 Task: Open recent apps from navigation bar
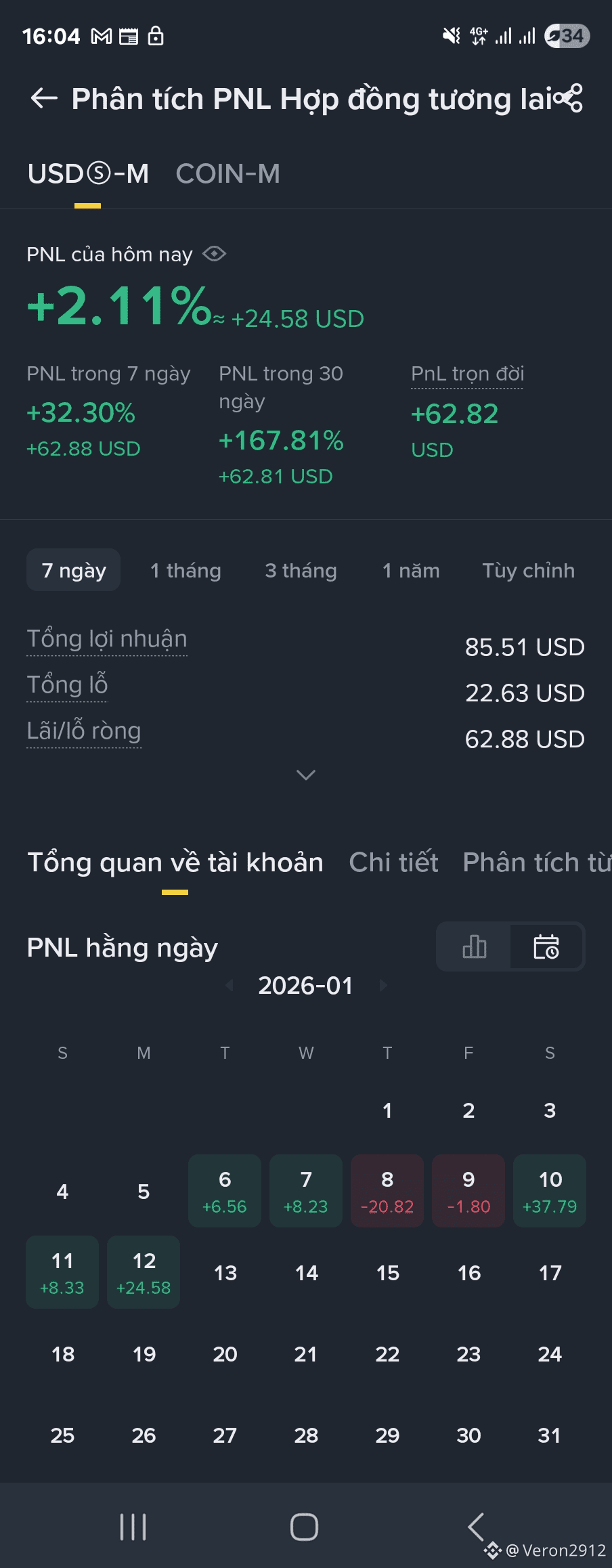coord(133,1527)
